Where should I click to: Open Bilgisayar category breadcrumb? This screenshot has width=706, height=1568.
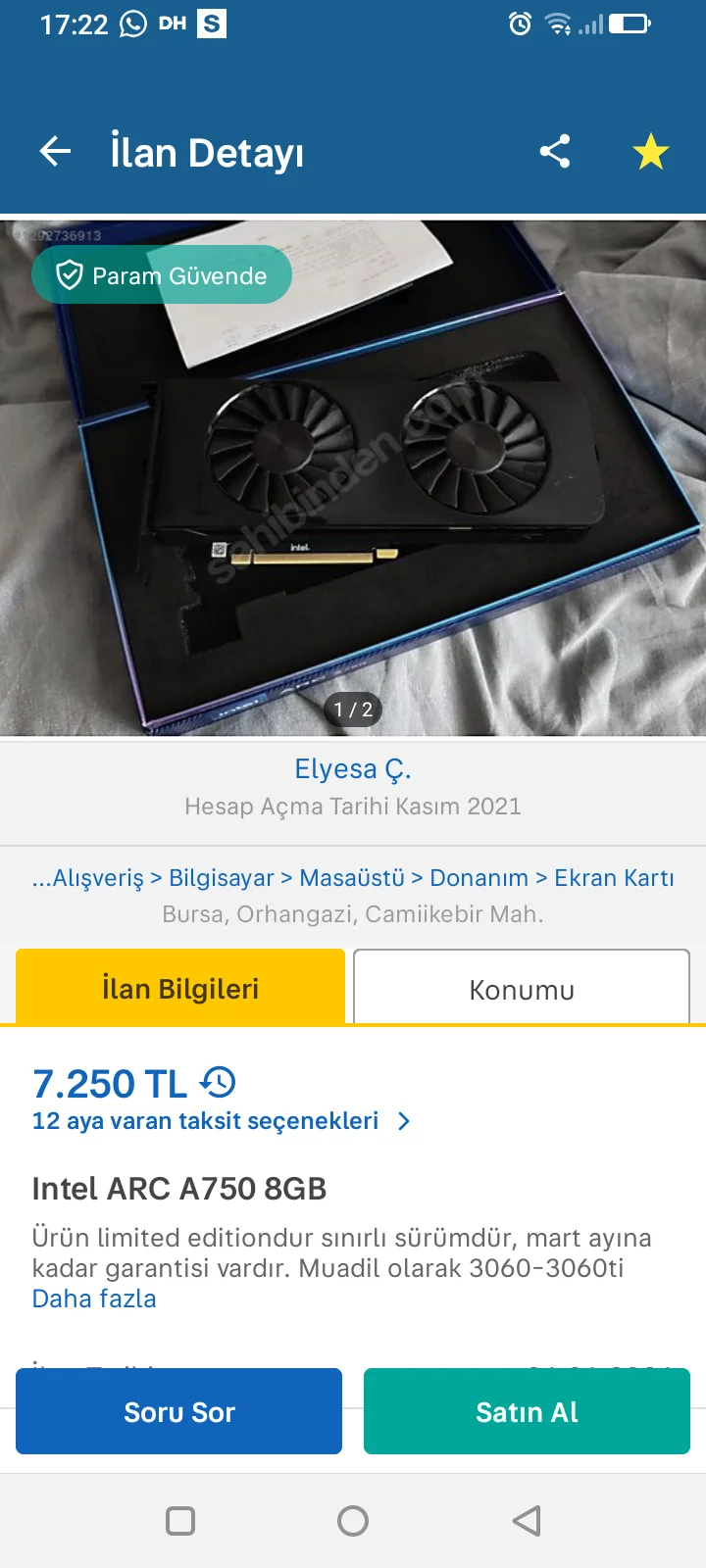click(221, 877)
